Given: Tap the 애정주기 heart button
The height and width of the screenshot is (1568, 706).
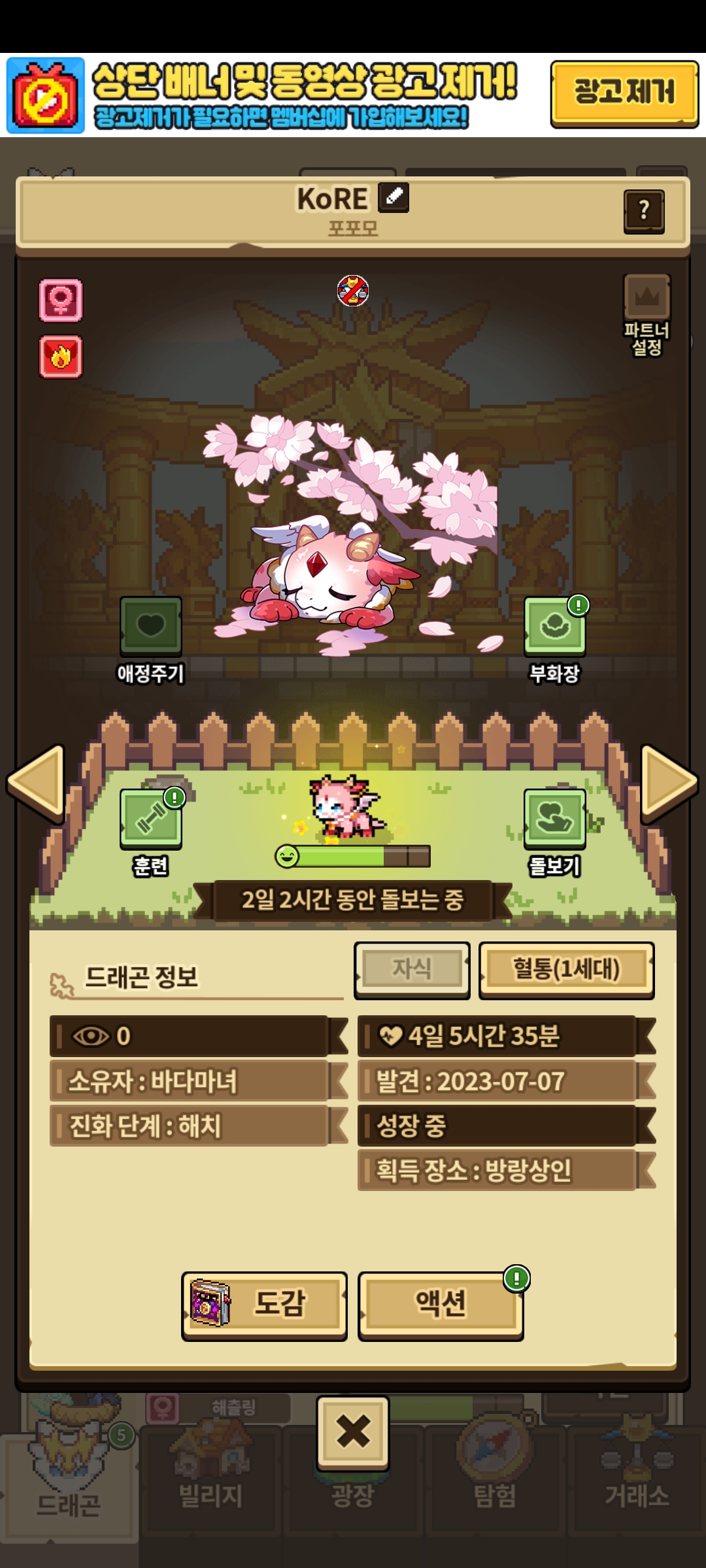Looking at the screenshot, I should point(150,626).
